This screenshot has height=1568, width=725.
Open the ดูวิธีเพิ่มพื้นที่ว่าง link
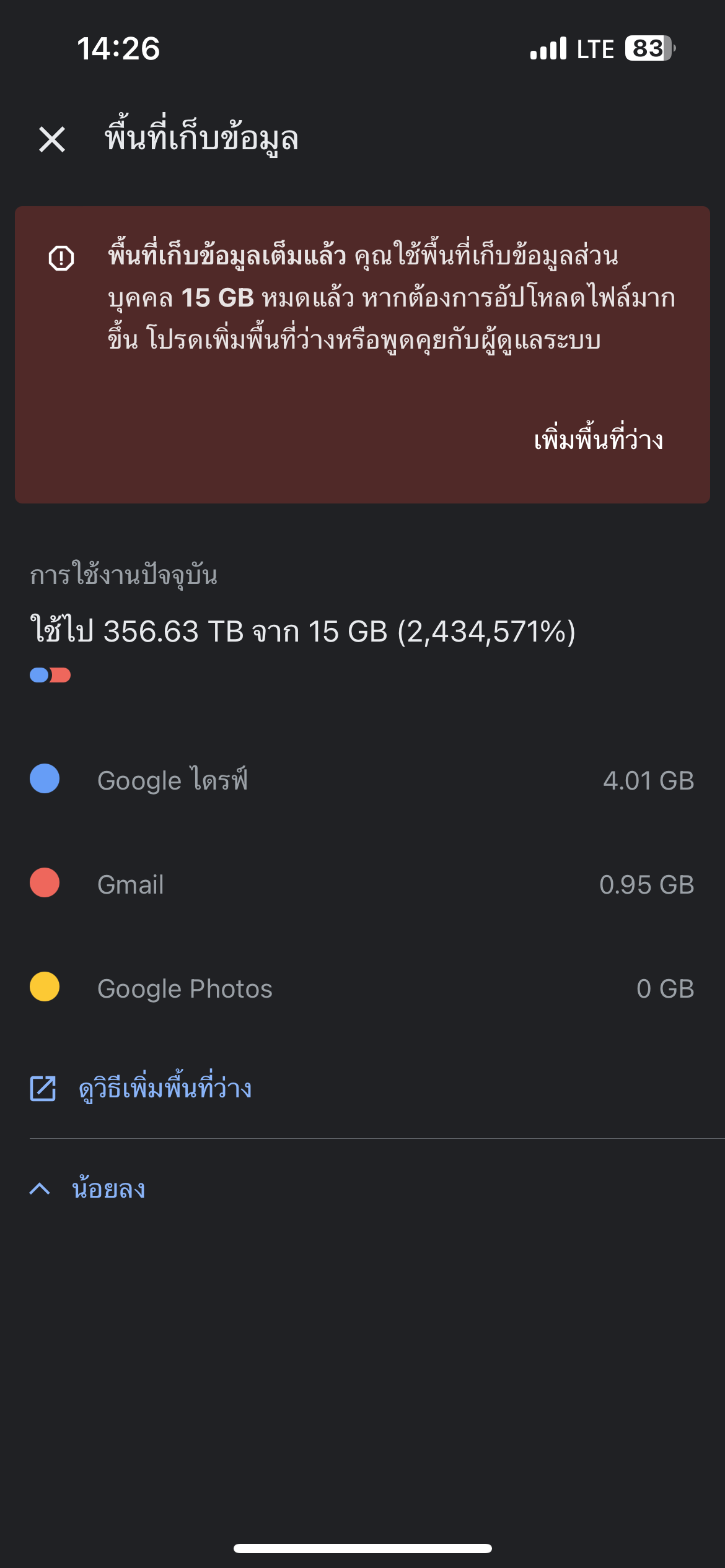141,1088
